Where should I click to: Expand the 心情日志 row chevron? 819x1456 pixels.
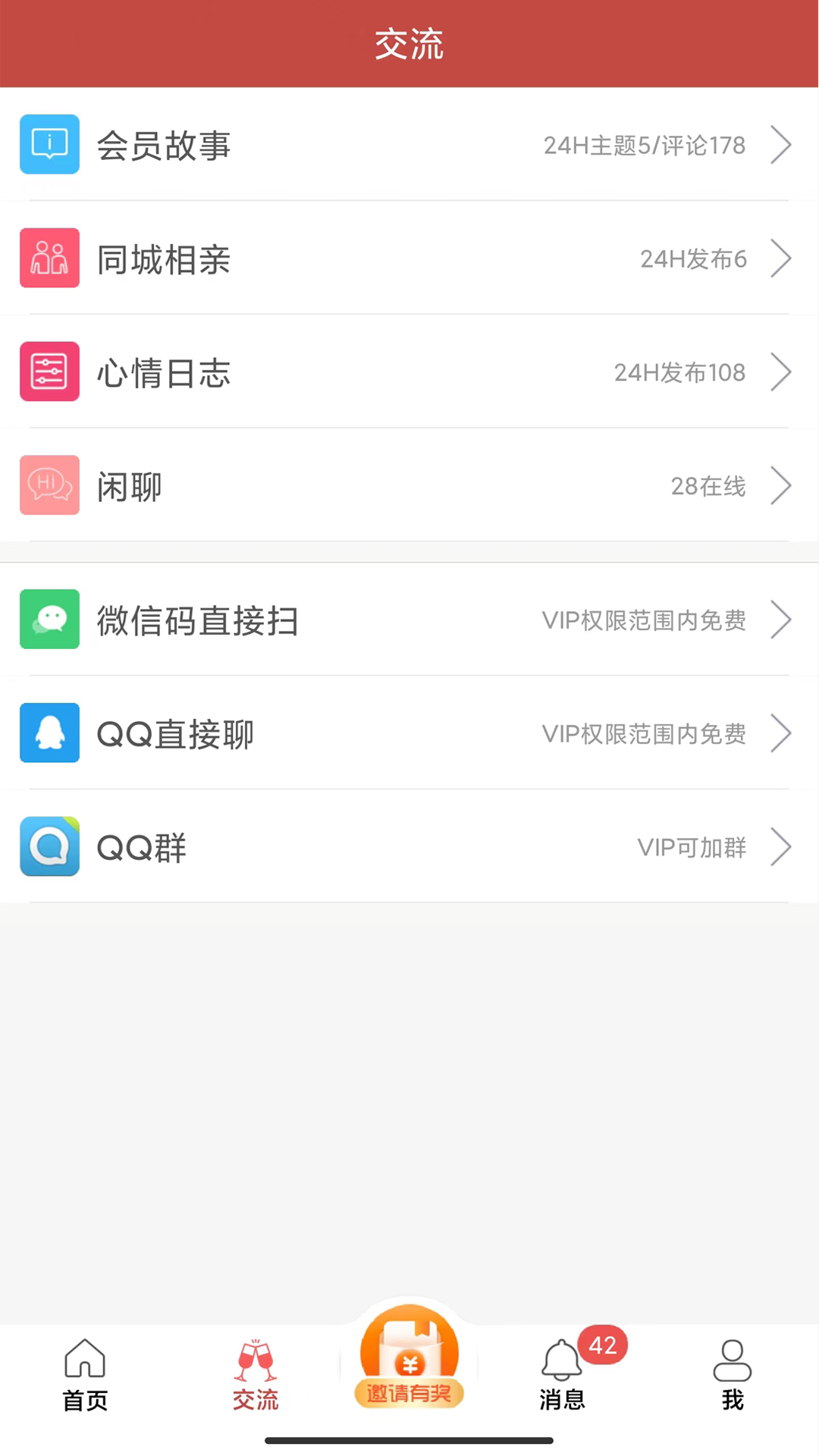[x=781, y=372]
